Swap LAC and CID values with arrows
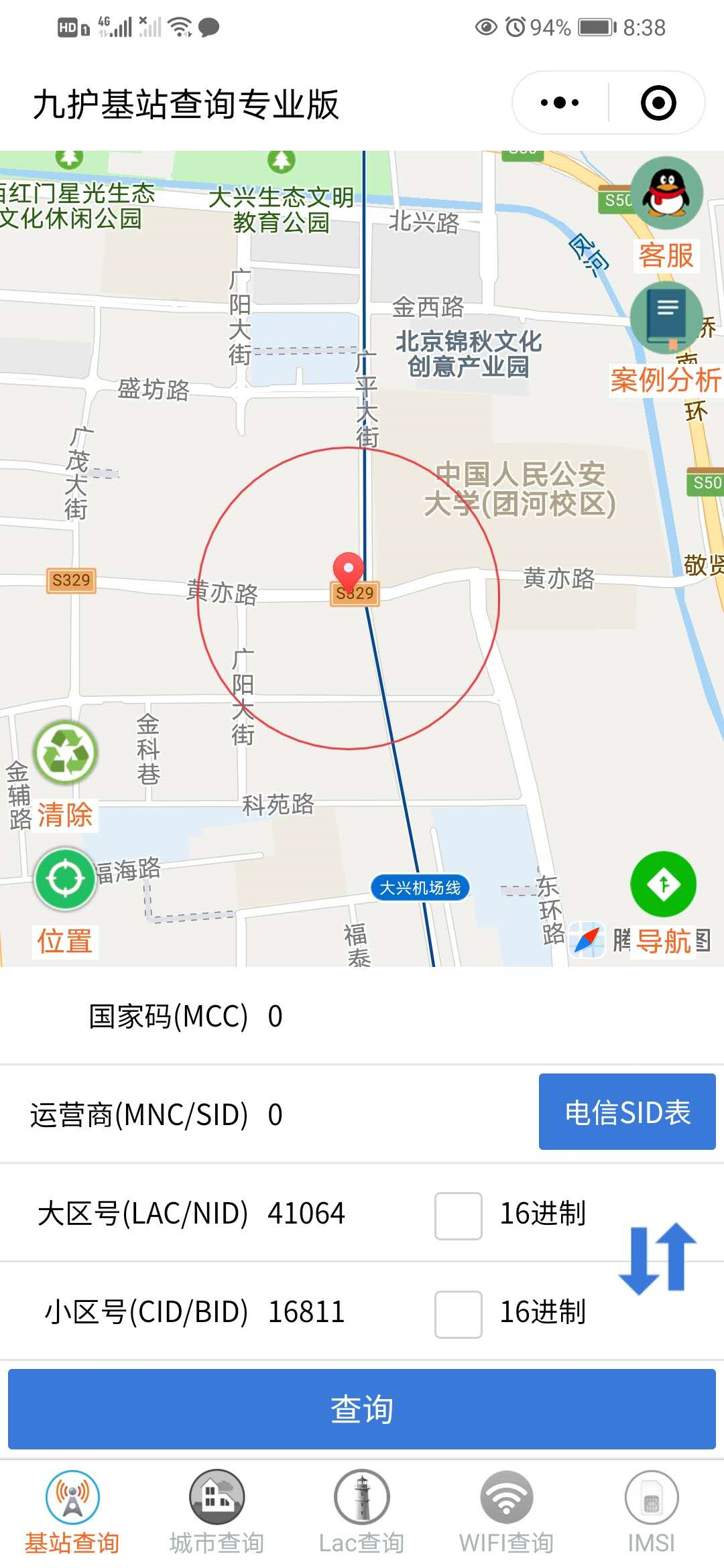The height and width of the screenshot is (1568, 724). pos(657,1258)
